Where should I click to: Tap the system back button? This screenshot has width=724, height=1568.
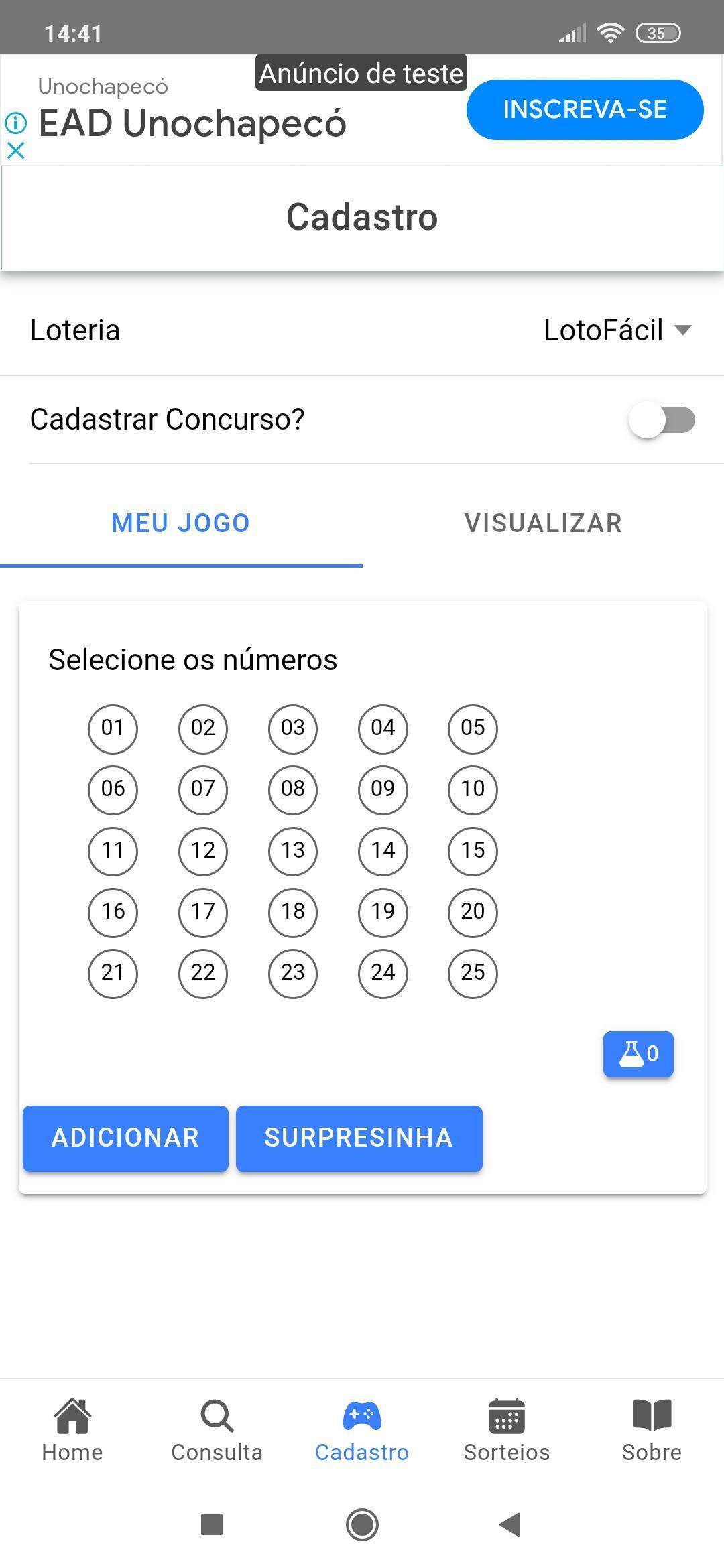pos(511,1524)
